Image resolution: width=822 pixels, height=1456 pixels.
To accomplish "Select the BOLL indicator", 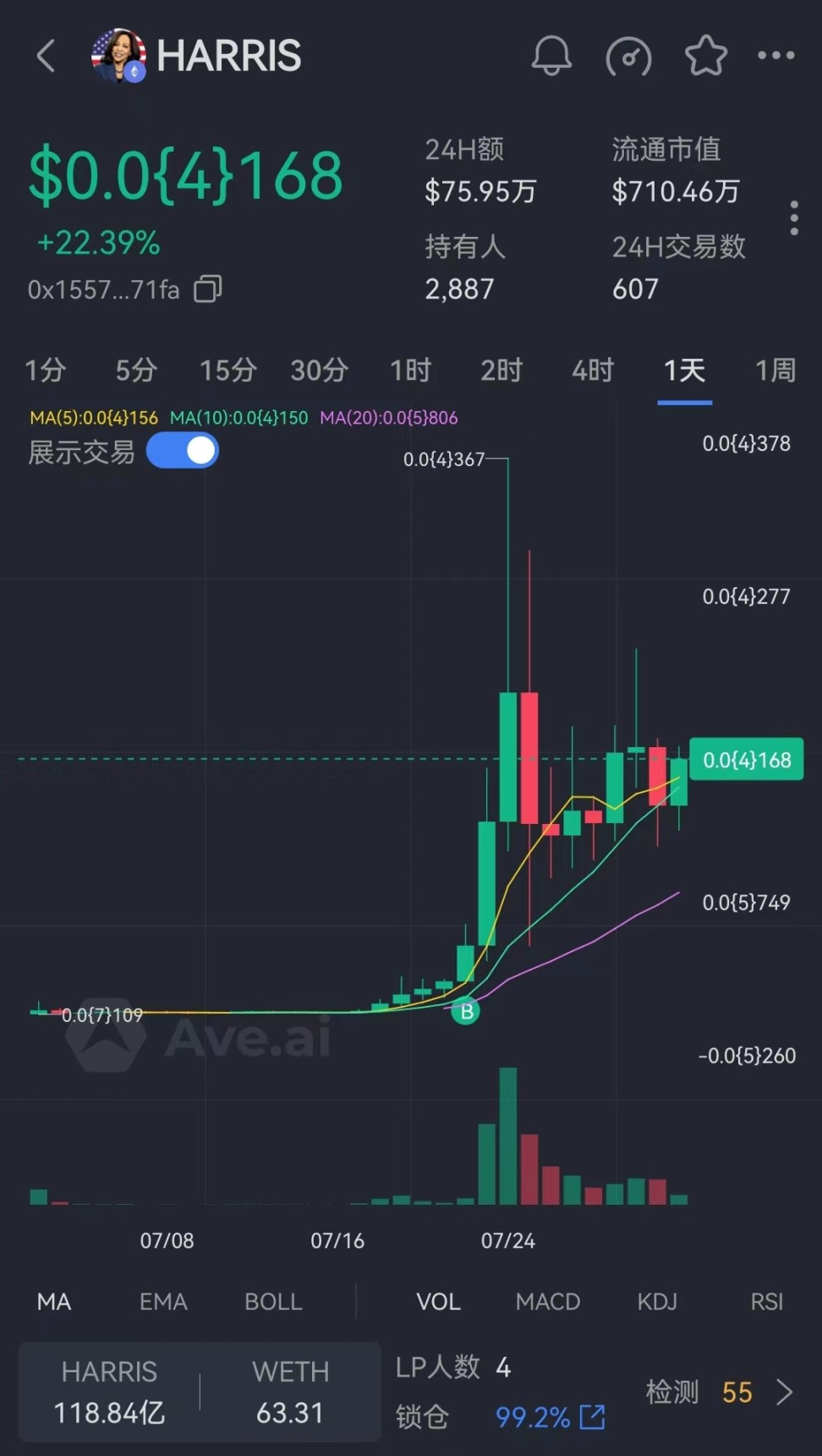I will (x=273, y=1301).
